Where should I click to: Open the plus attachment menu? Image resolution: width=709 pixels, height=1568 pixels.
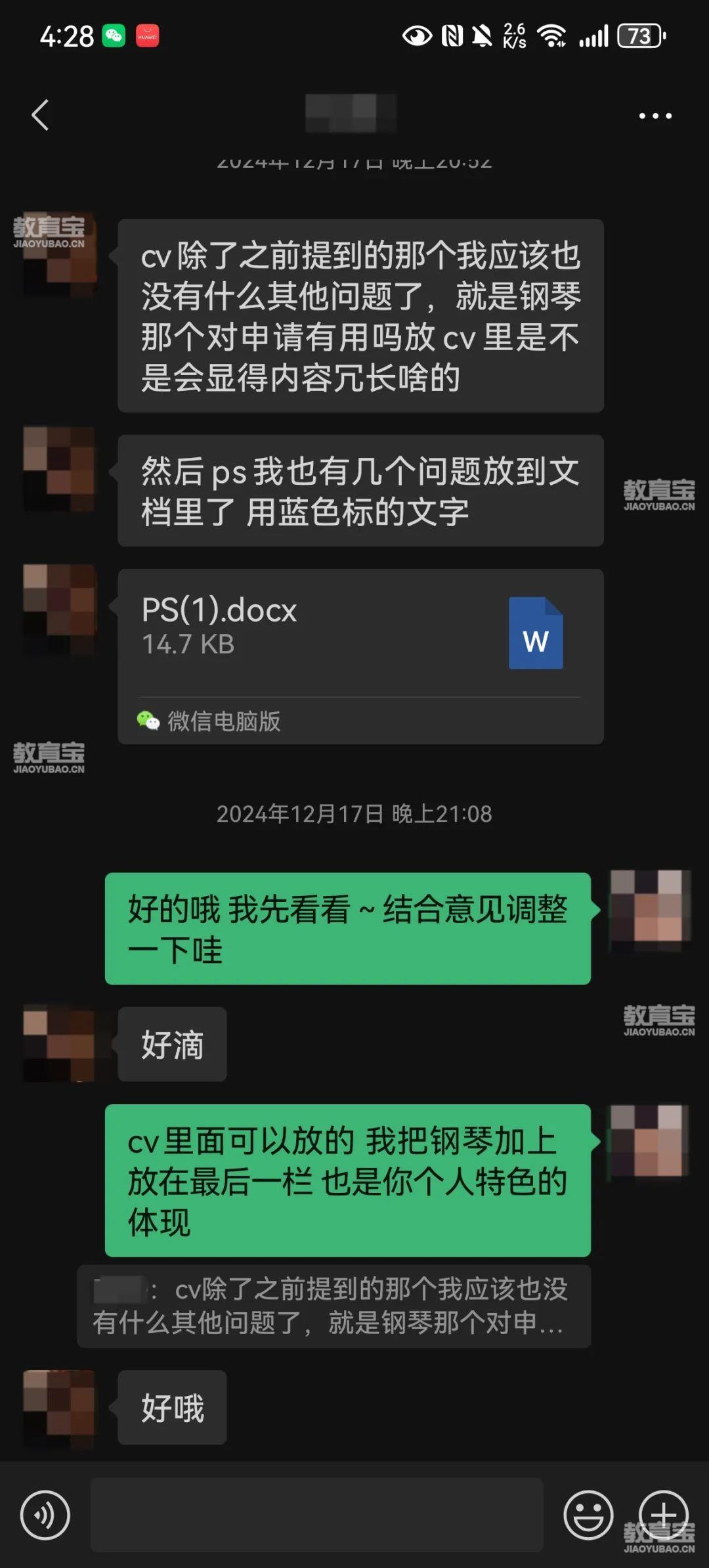[663, 1515]
